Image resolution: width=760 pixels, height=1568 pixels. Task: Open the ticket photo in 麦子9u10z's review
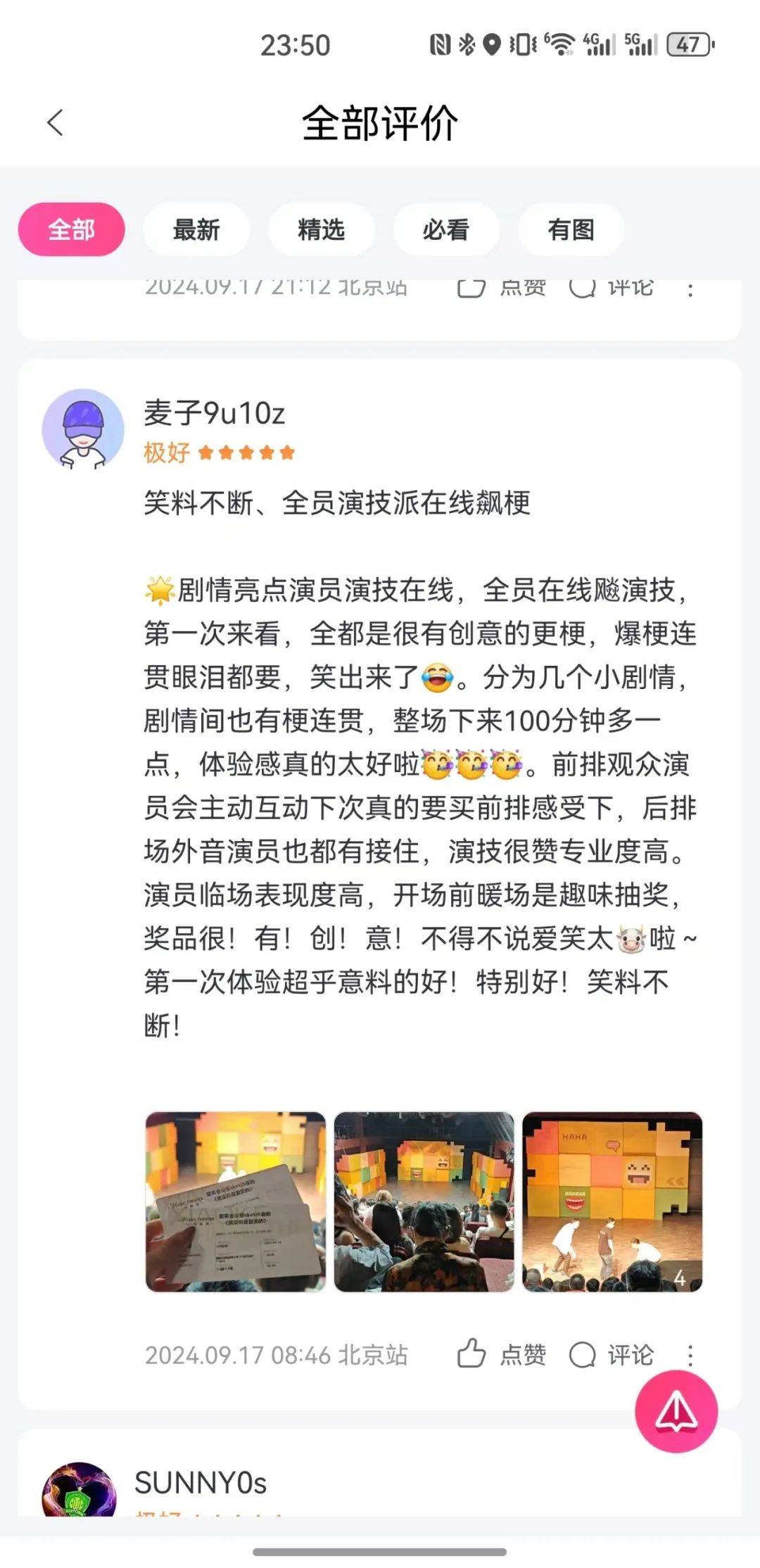click(236, 1201)
